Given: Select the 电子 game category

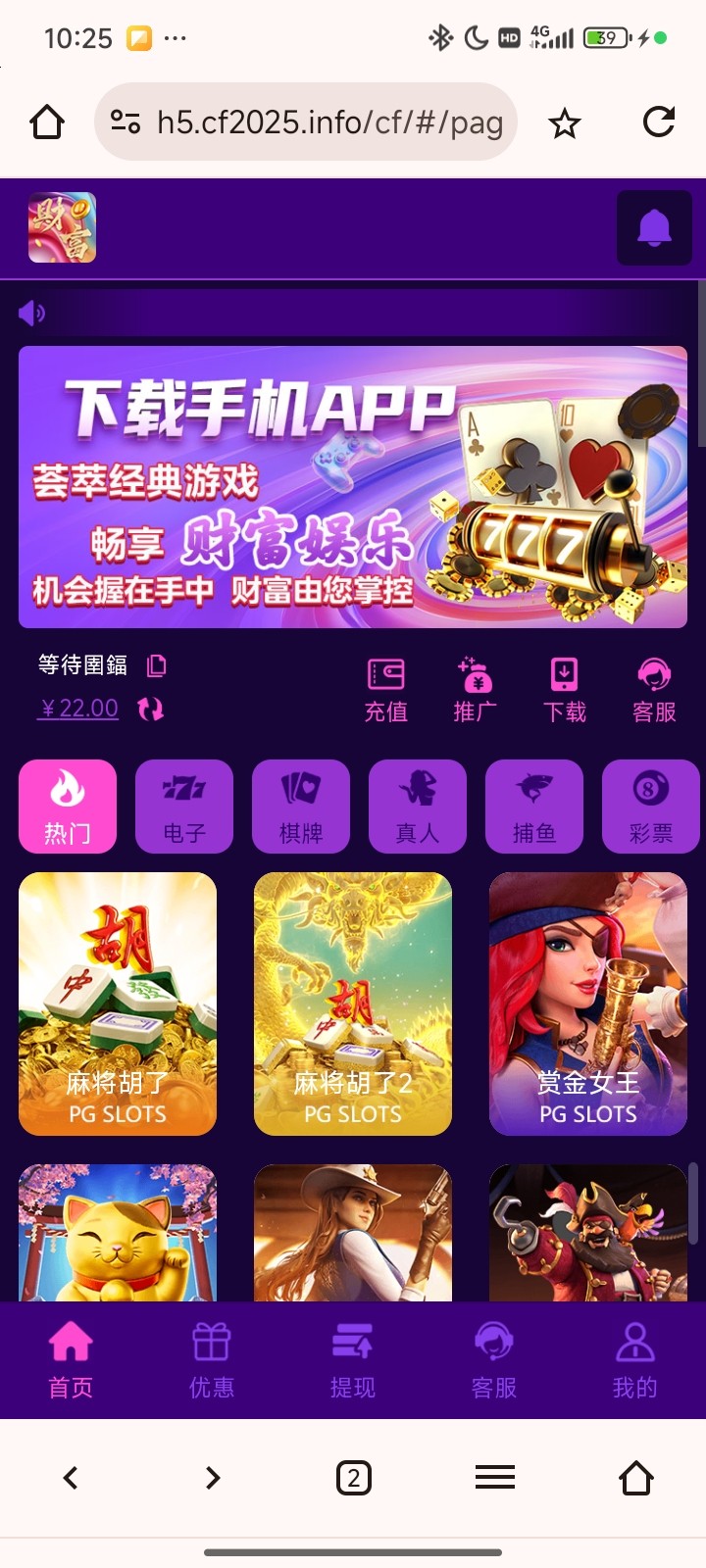Looking at the screenshot, I should pos(184,806).
